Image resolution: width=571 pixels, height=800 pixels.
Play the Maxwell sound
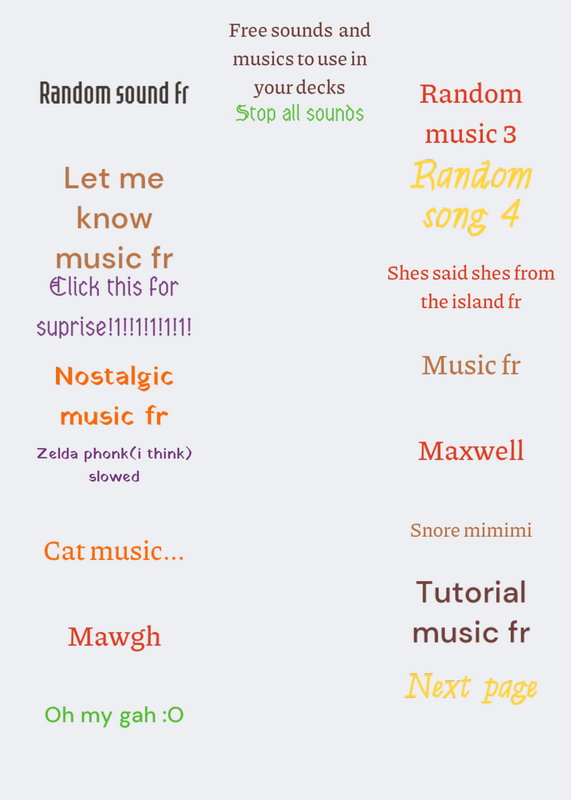pyautogui.click(x=471, y=451)
